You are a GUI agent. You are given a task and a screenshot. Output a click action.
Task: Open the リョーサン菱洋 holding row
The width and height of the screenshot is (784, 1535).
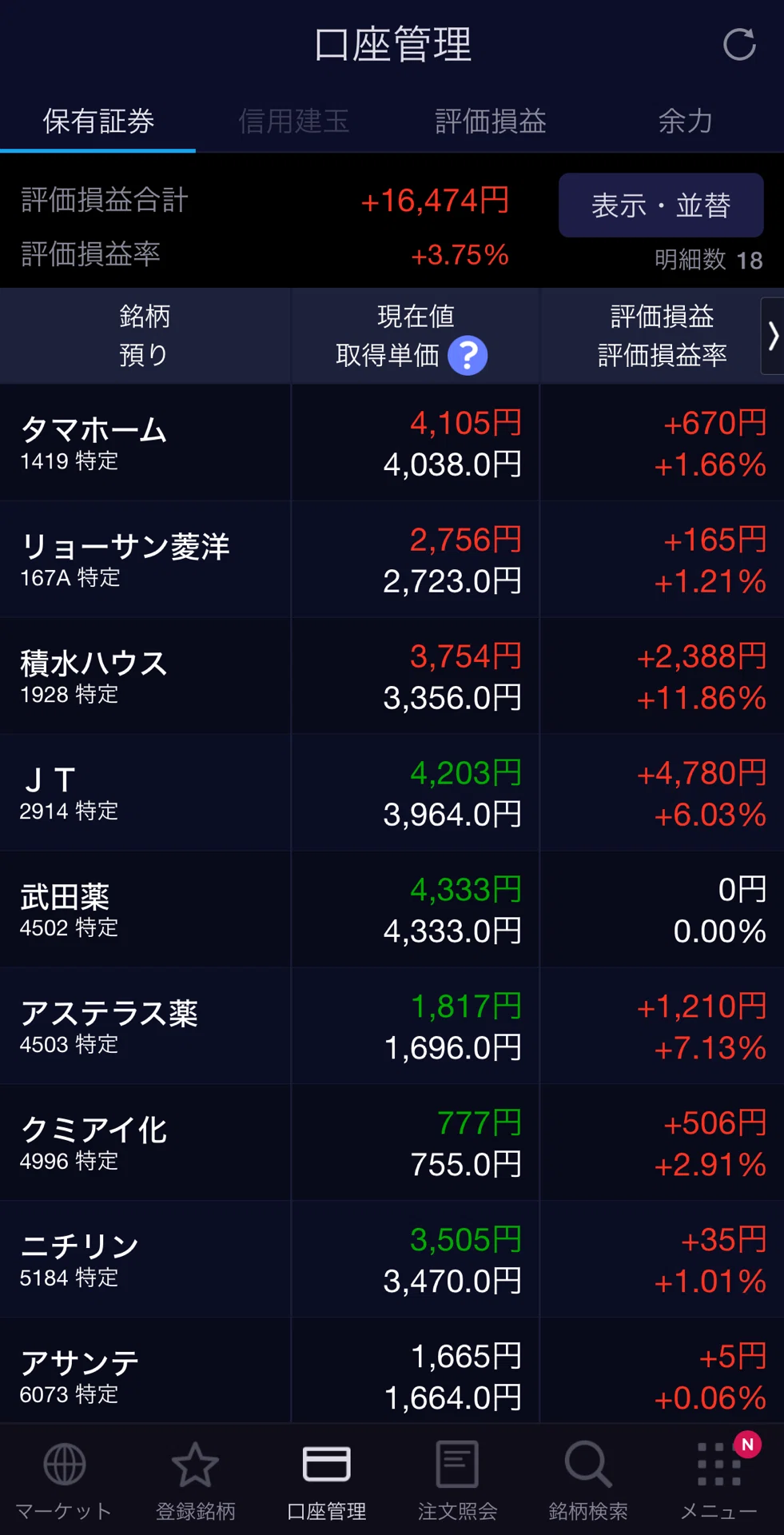click(392, 560)
